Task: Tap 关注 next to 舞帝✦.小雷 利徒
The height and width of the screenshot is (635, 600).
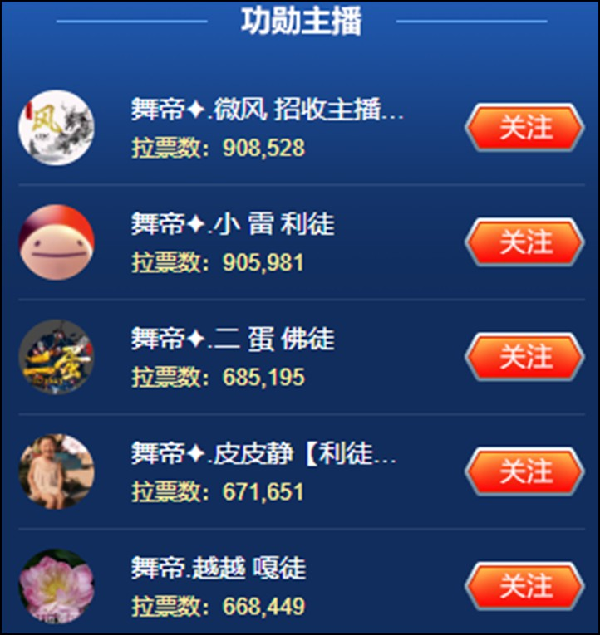Action: click(525, 242)
